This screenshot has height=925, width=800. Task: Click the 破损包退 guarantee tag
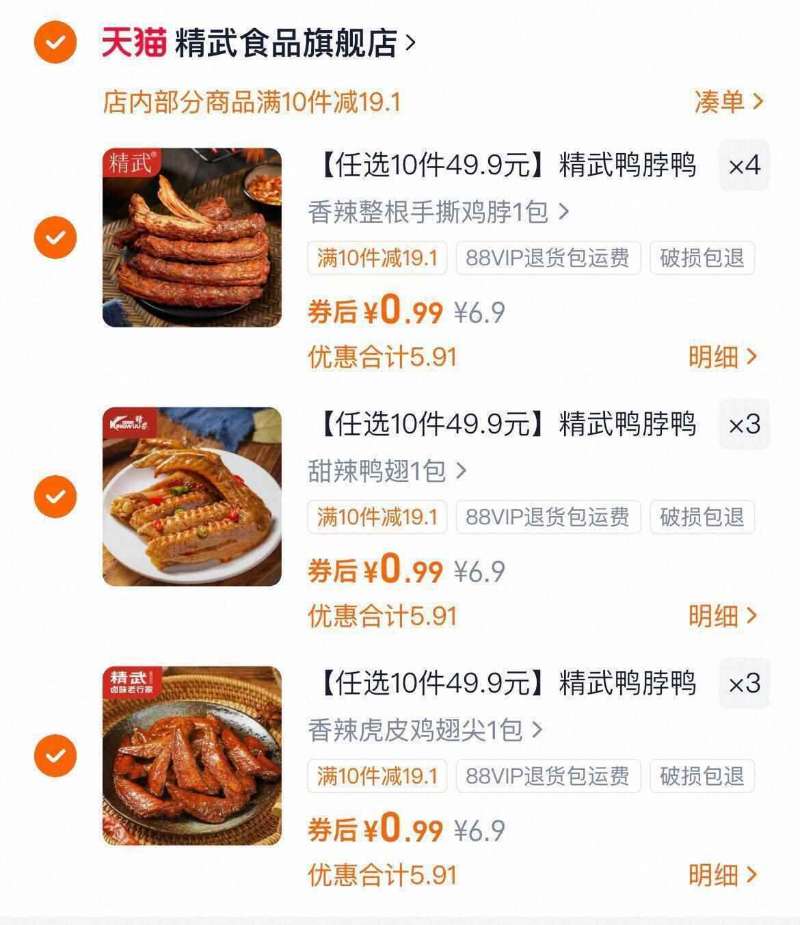click(x=702, y=259)
